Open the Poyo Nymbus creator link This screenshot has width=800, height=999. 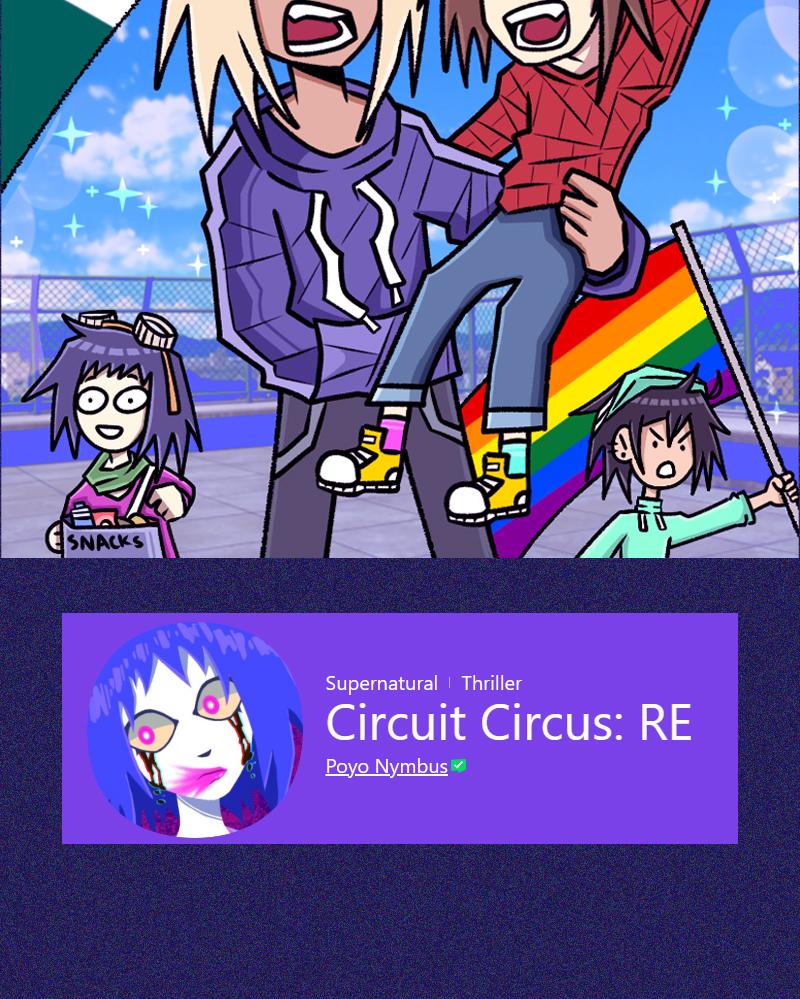click(386, 765)
